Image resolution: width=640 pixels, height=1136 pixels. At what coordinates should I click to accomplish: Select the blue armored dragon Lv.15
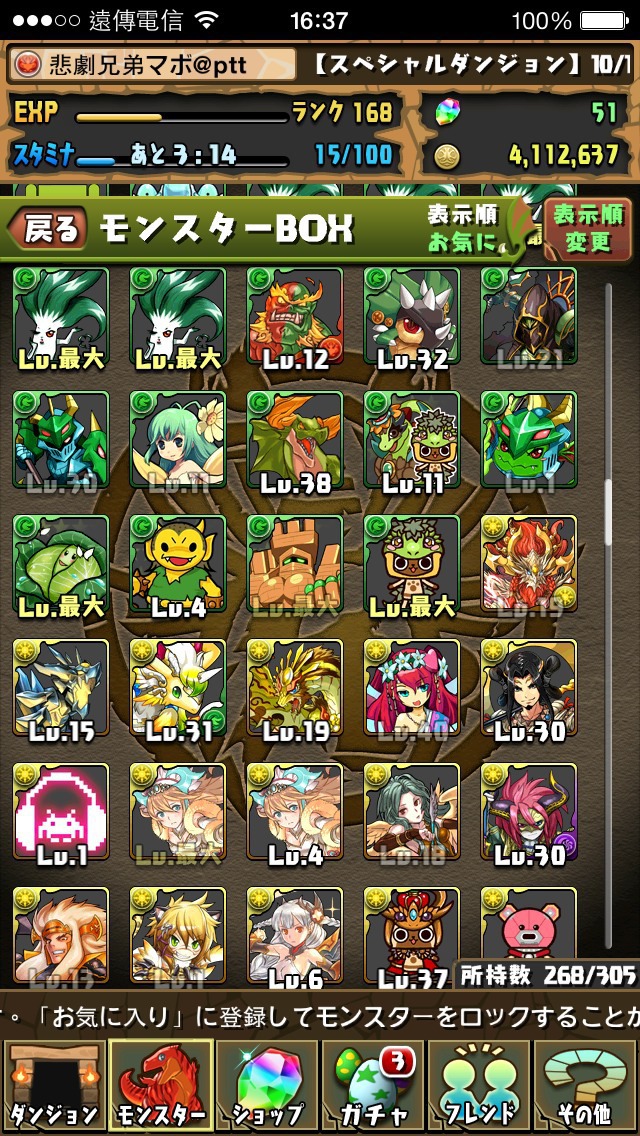pos(61,688)
